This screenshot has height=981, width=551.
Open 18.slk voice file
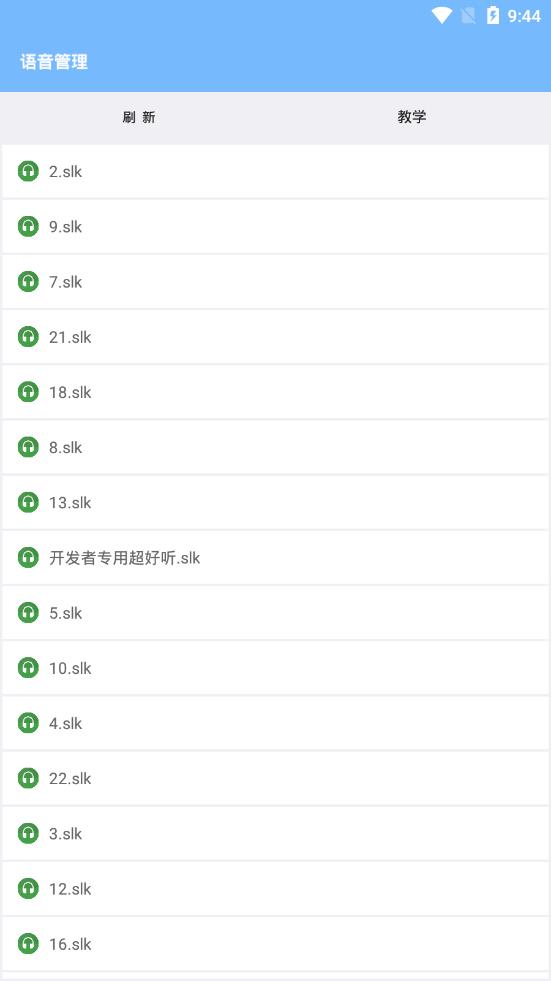tap(275, 392)
